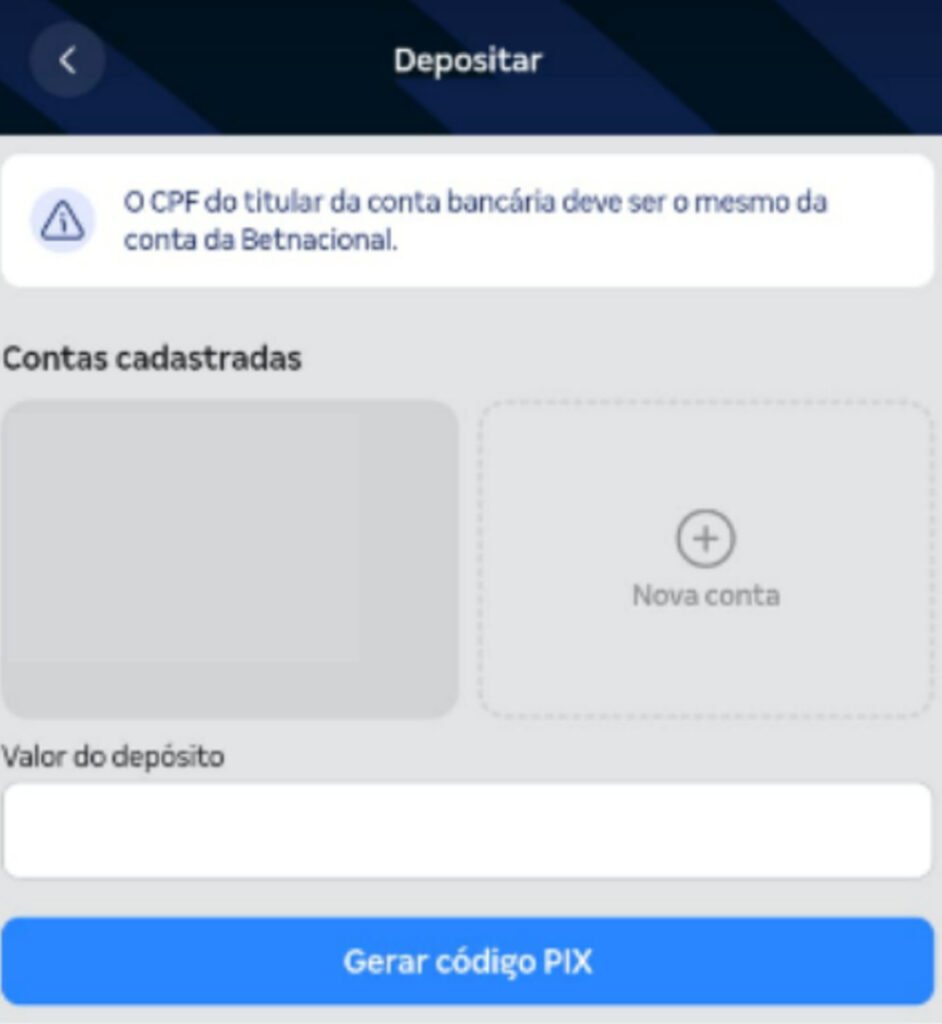The width and height of the screenshot is (942, 1024).
Task: Click the CPF notice banner text
Action: [x=480, y=218]
